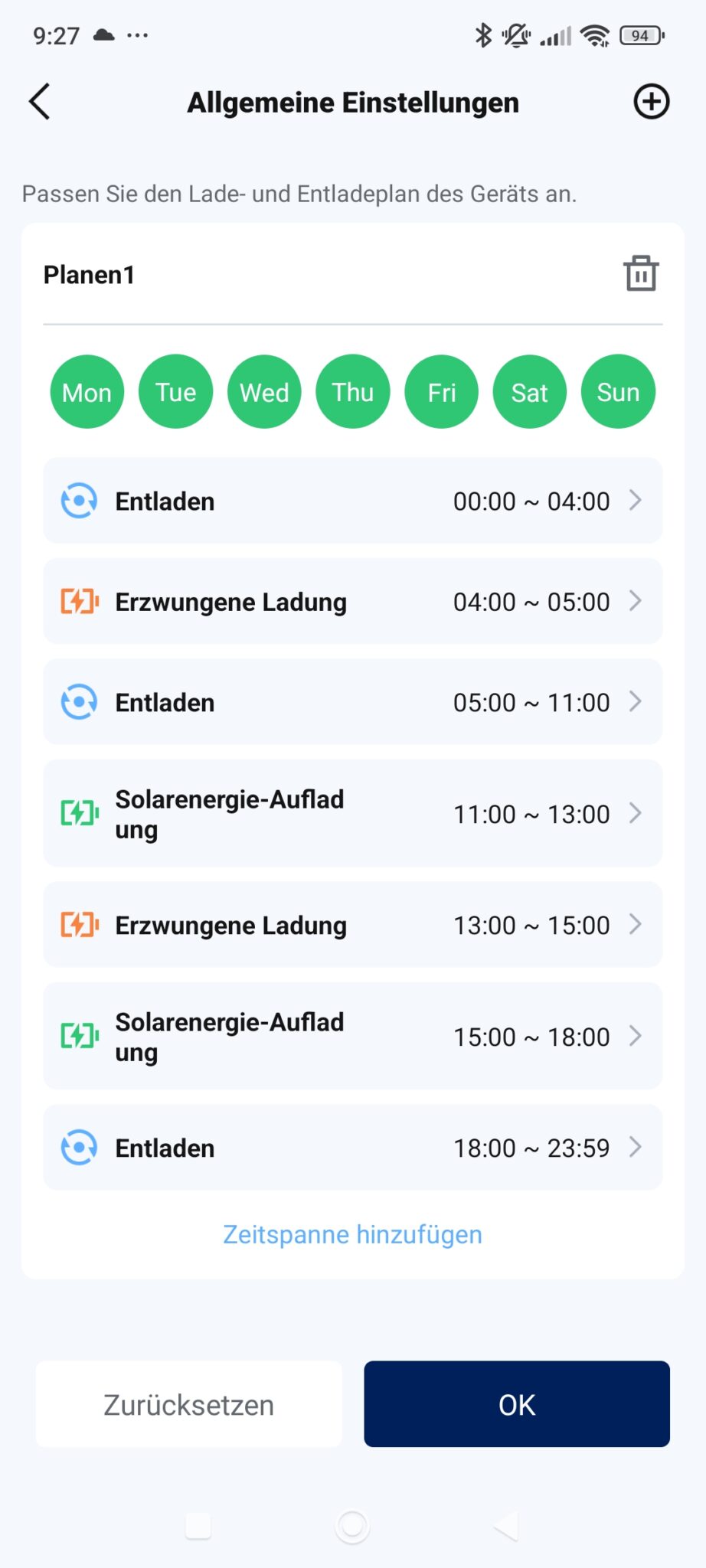Reset the plan with Zurücksetzen
Screen dimensions: 706x1568
189,1404
